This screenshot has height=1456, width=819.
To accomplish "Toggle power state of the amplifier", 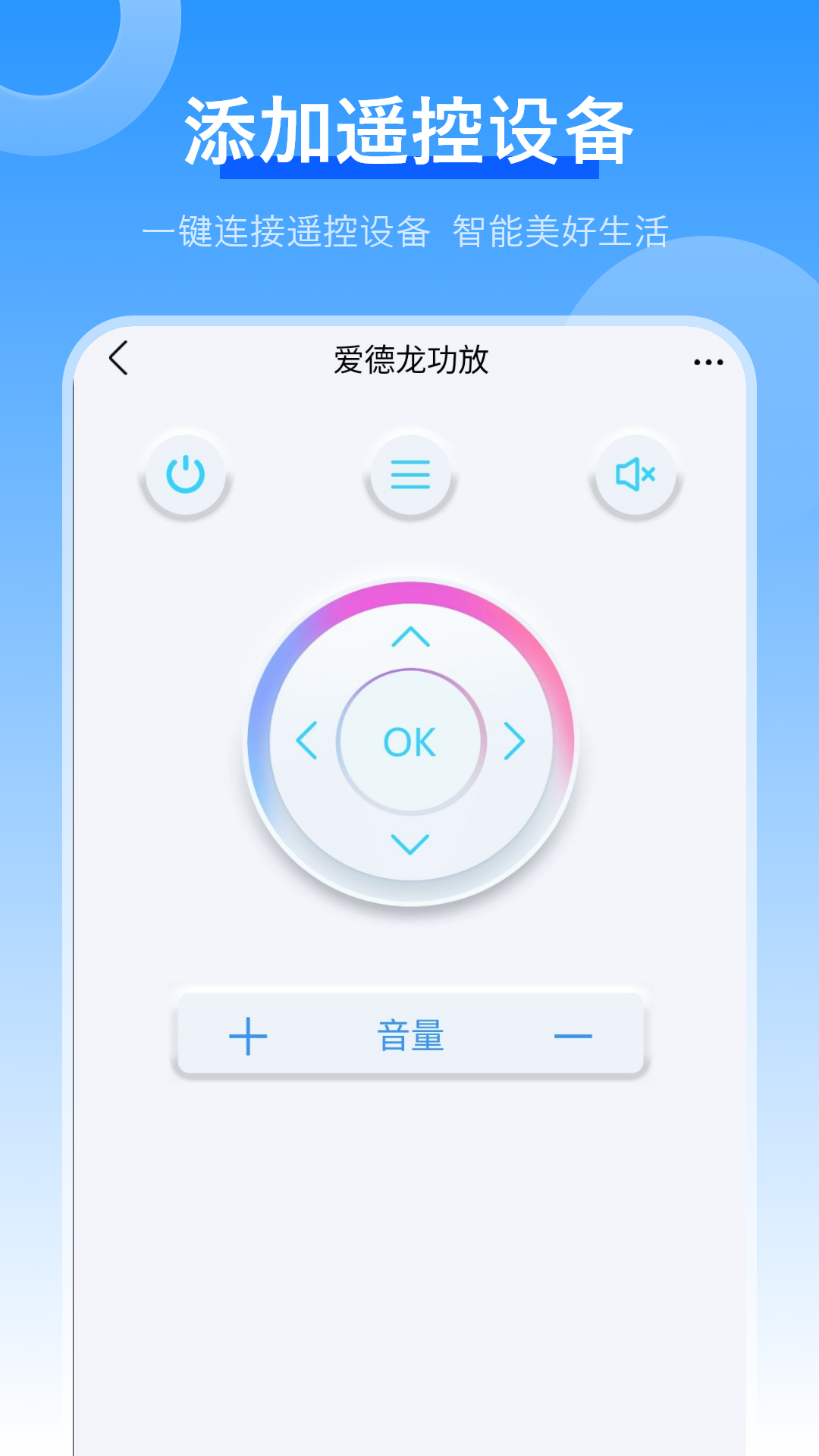I will (184, 474).
